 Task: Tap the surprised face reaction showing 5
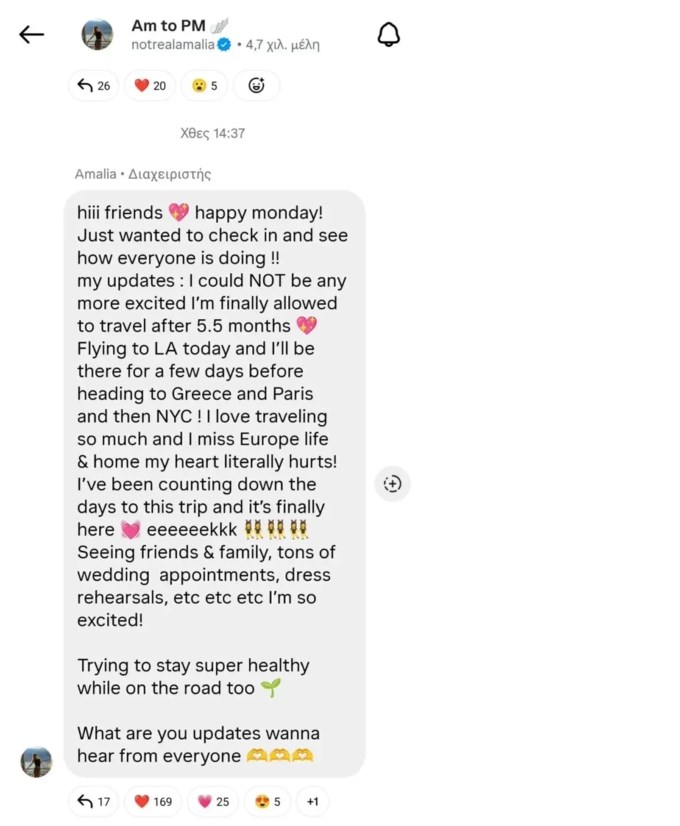coord(204,86)
